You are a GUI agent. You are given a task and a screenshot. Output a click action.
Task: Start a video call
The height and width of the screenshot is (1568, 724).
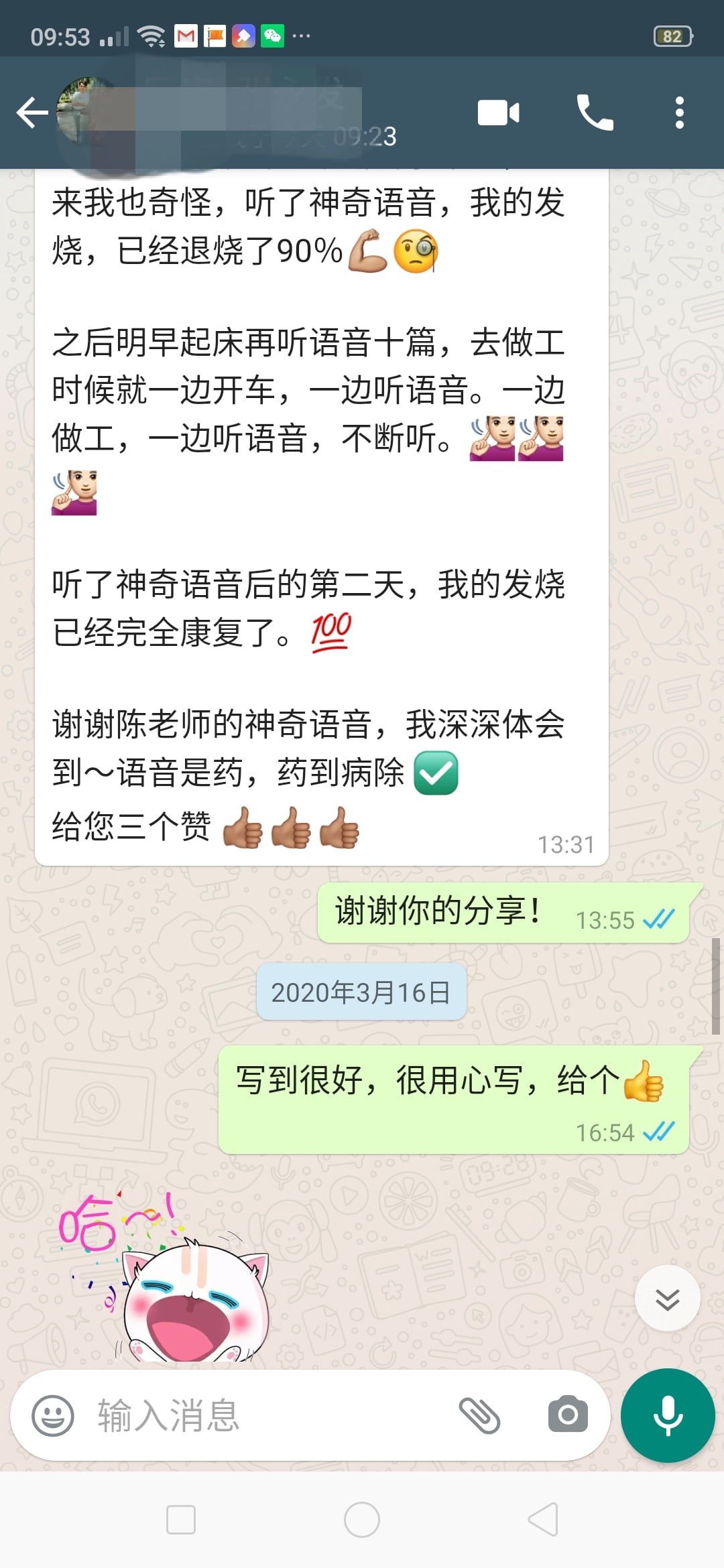point(498,113)
